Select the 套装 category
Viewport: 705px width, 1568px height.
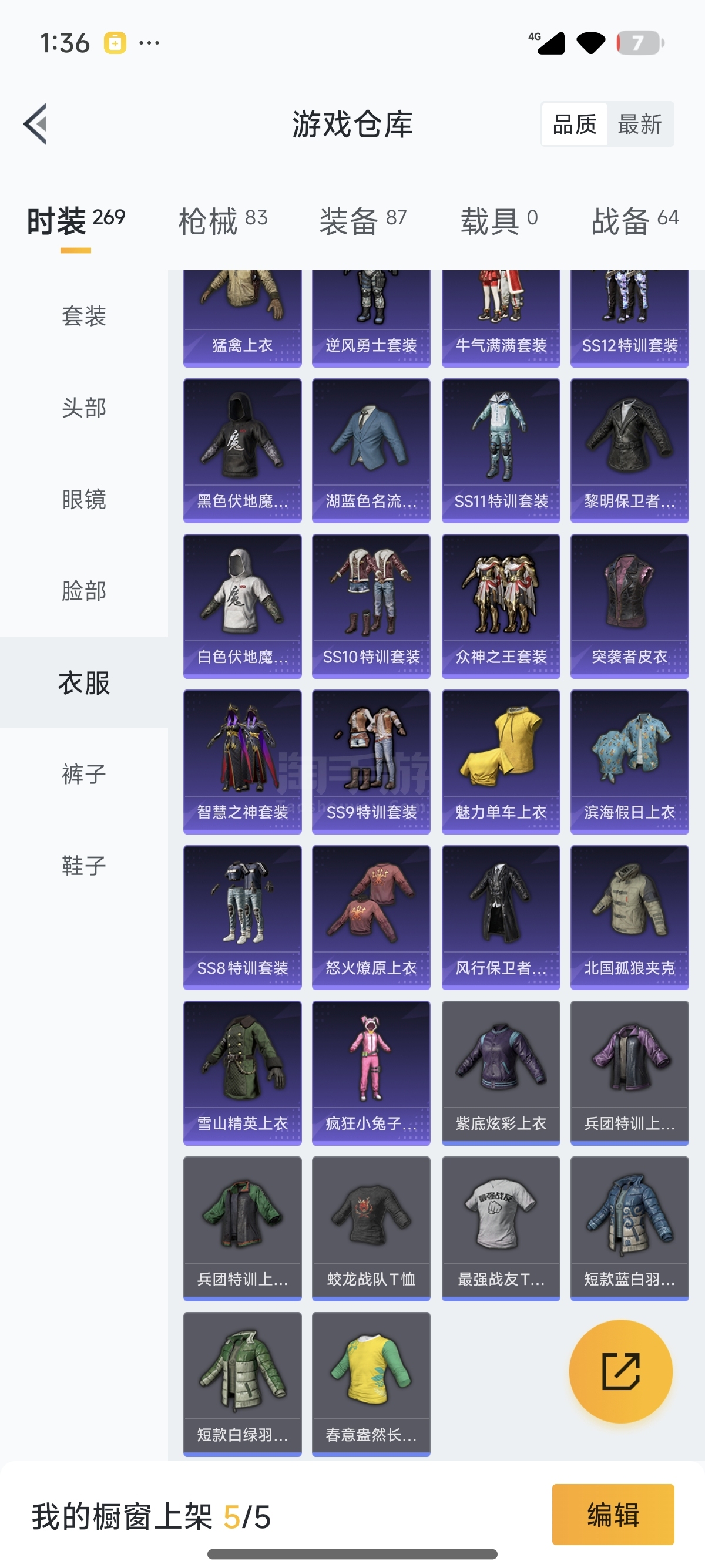click(84, 316)
